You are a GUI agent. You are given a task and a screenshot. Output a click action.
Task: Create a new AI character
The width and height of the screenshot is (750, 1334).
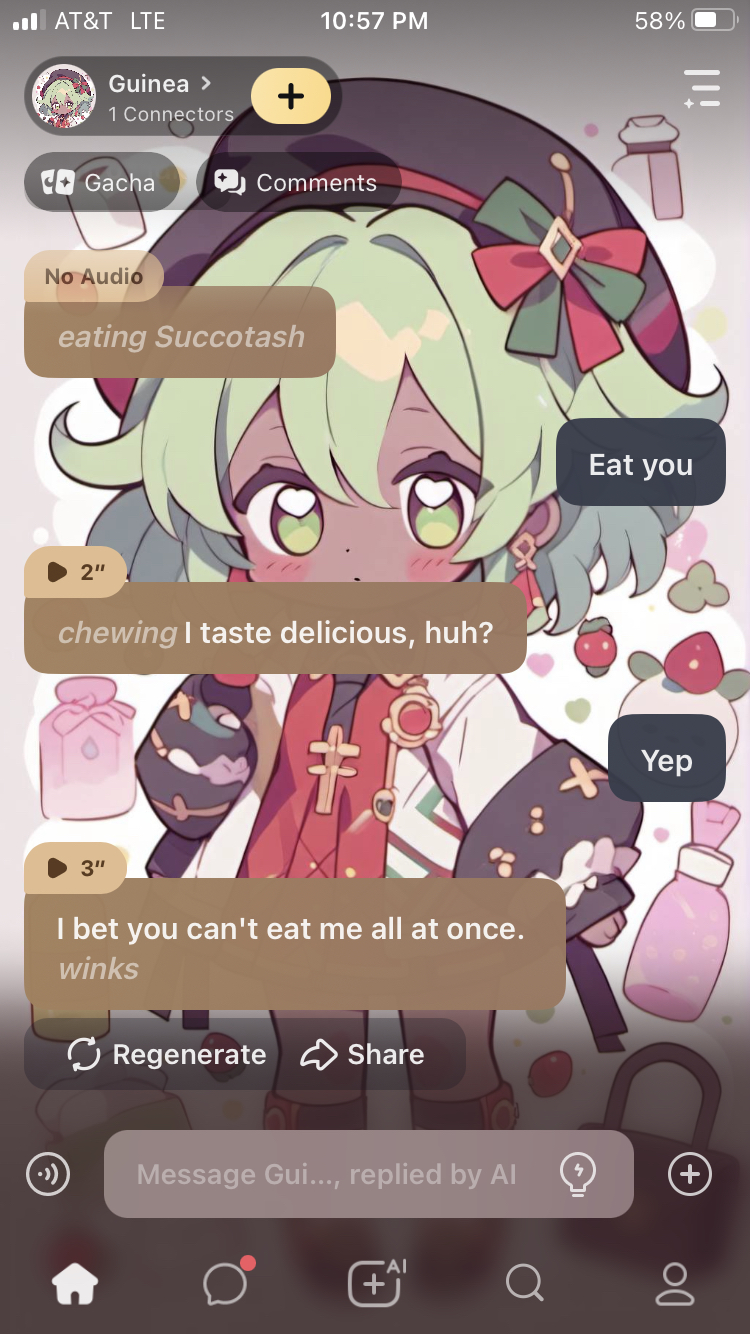tap(375, 1283)
